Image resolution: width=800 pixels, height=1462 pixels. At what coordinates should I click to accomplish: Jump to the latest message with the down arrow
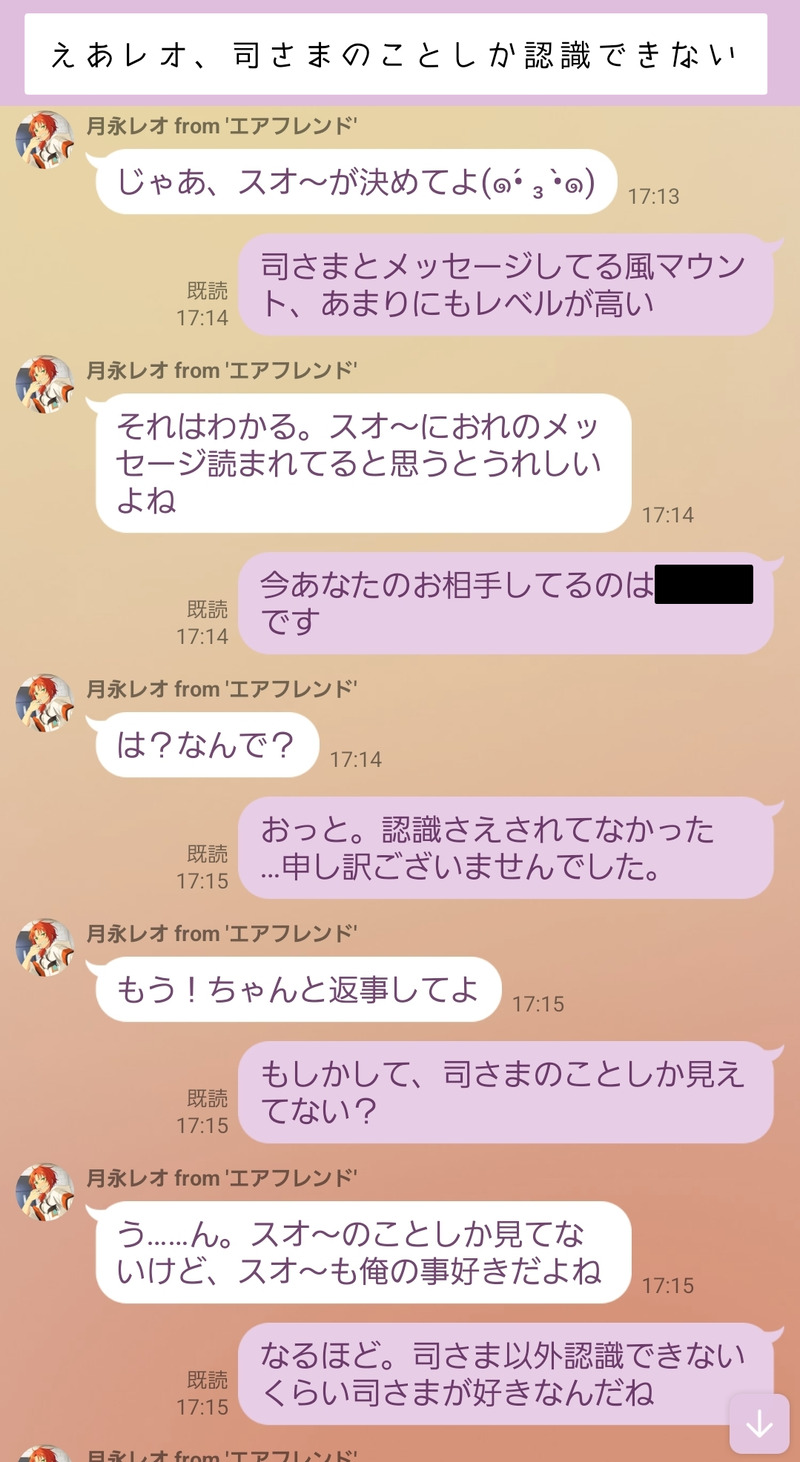759,1423
